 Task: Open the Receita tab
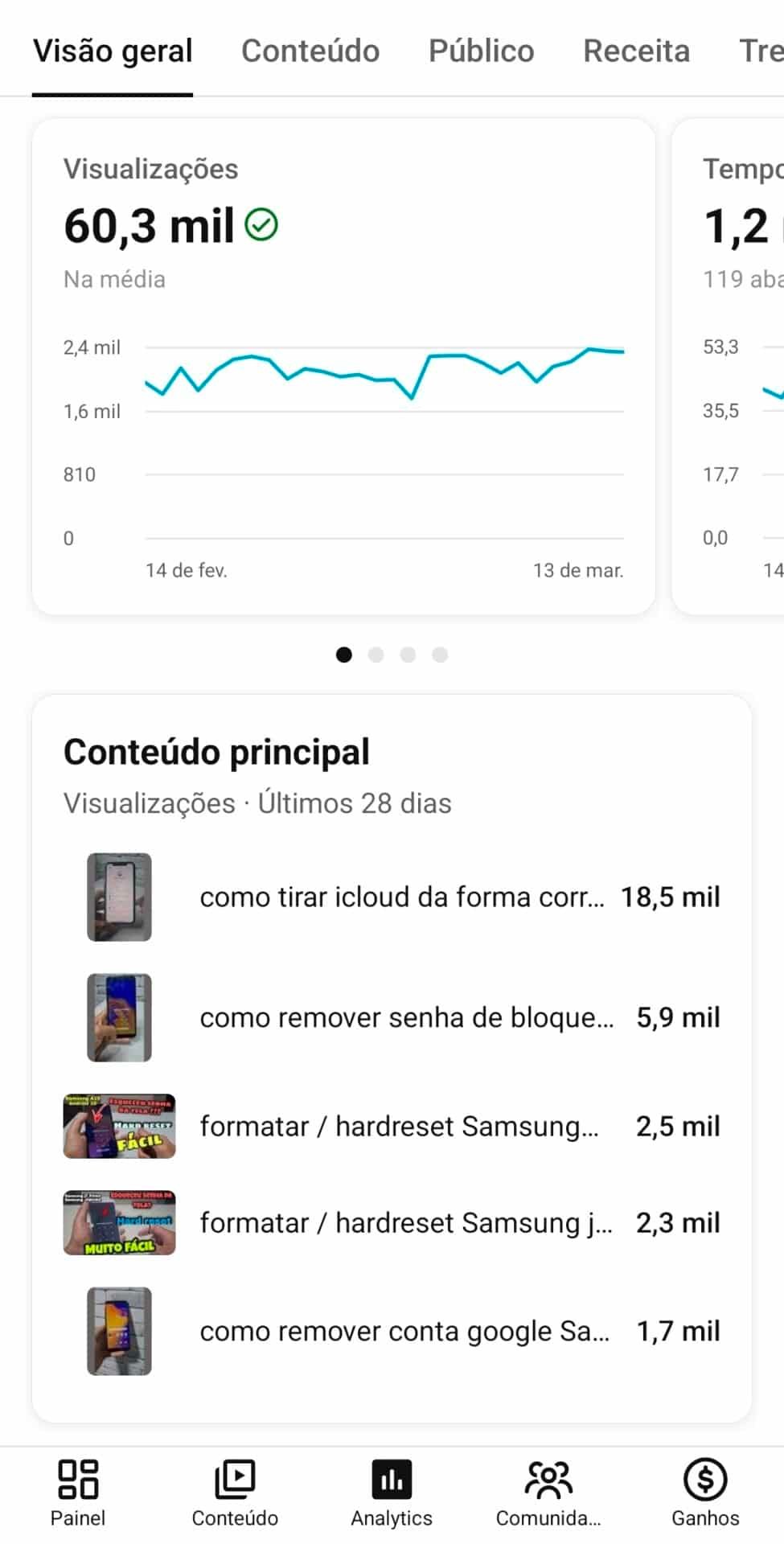636,50
